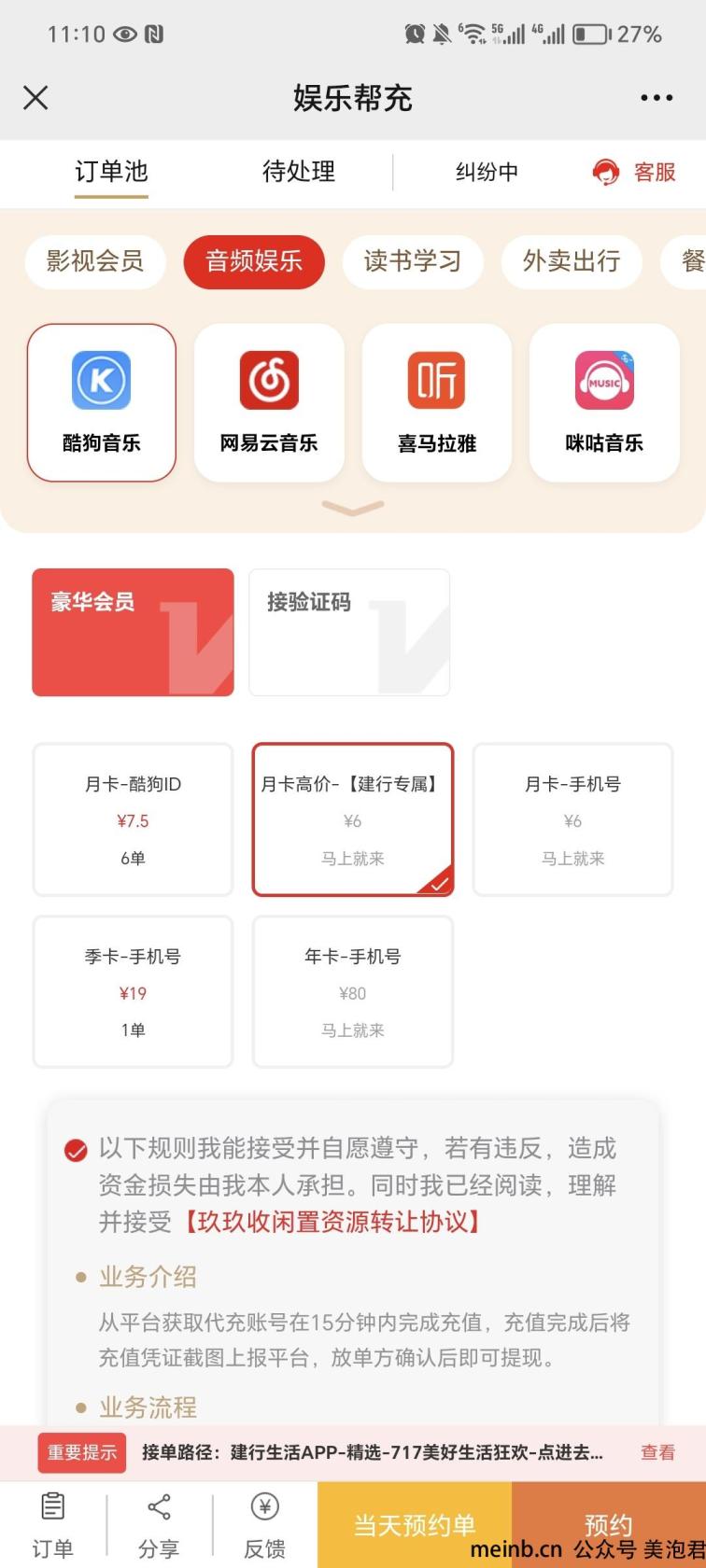706x1568 pixels.
Task: Contact 客服 customer service
Action: (635, 172)
